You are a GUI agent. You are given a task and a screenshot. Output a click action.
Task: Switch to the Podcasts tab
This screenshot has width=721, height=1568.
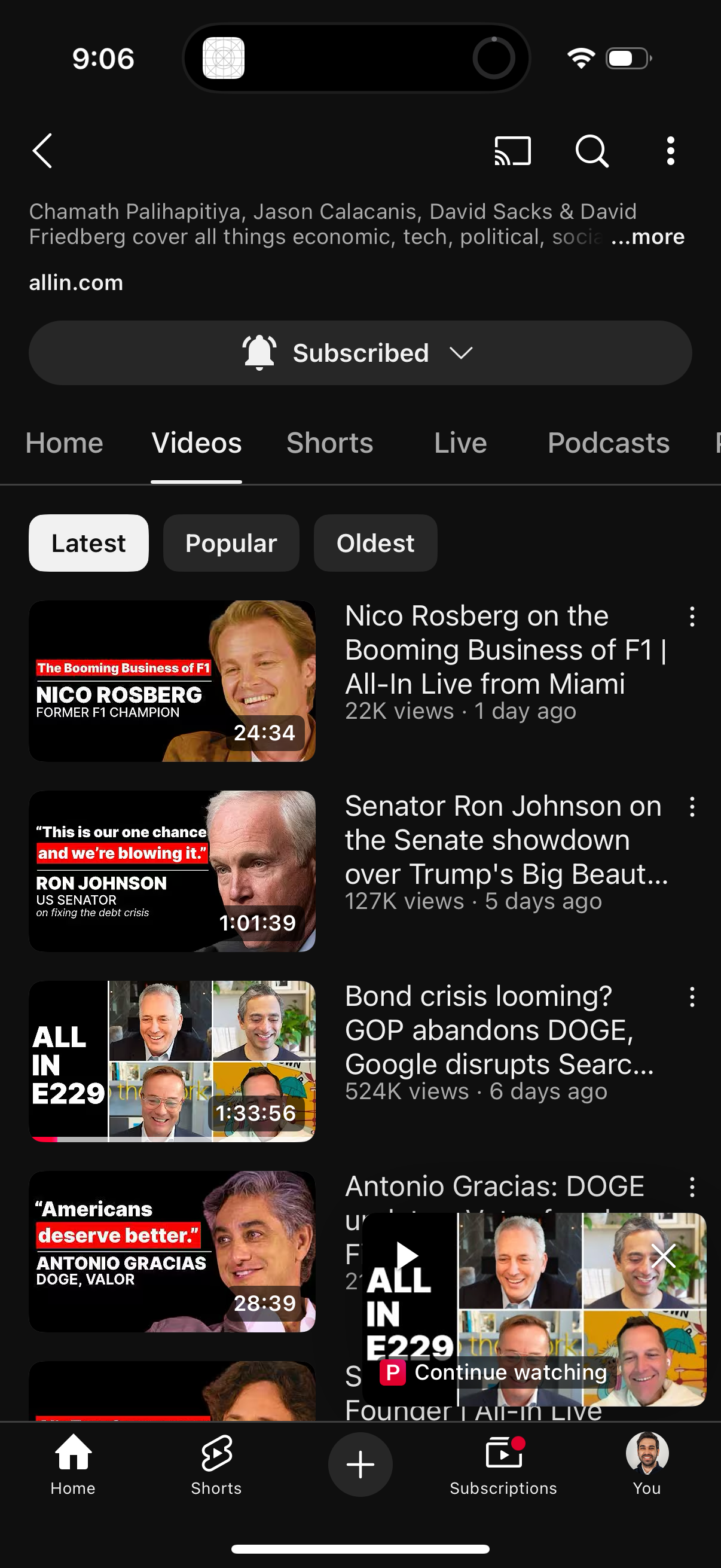click(608, 443)
